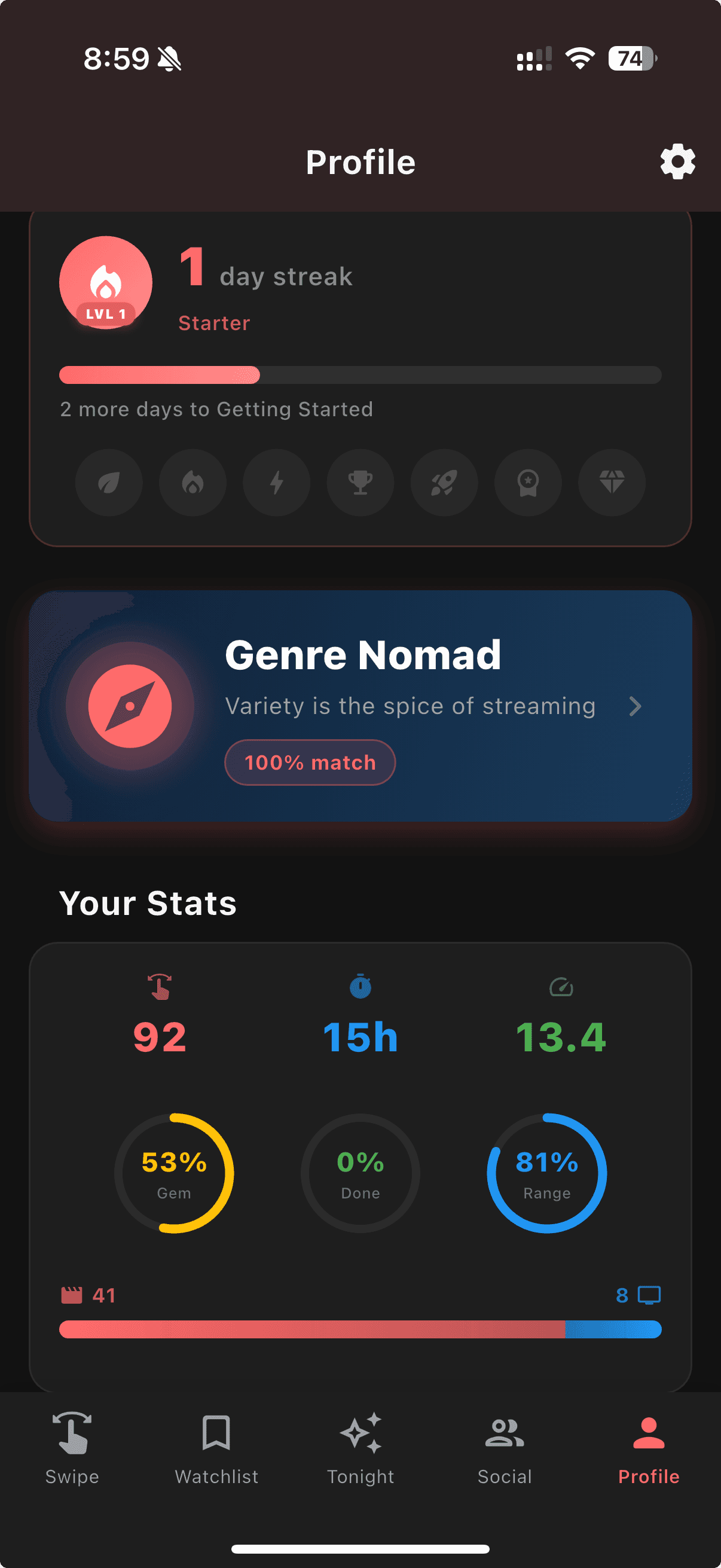
Task: Click the streak progress bar
Action: (x=360, y=376)
